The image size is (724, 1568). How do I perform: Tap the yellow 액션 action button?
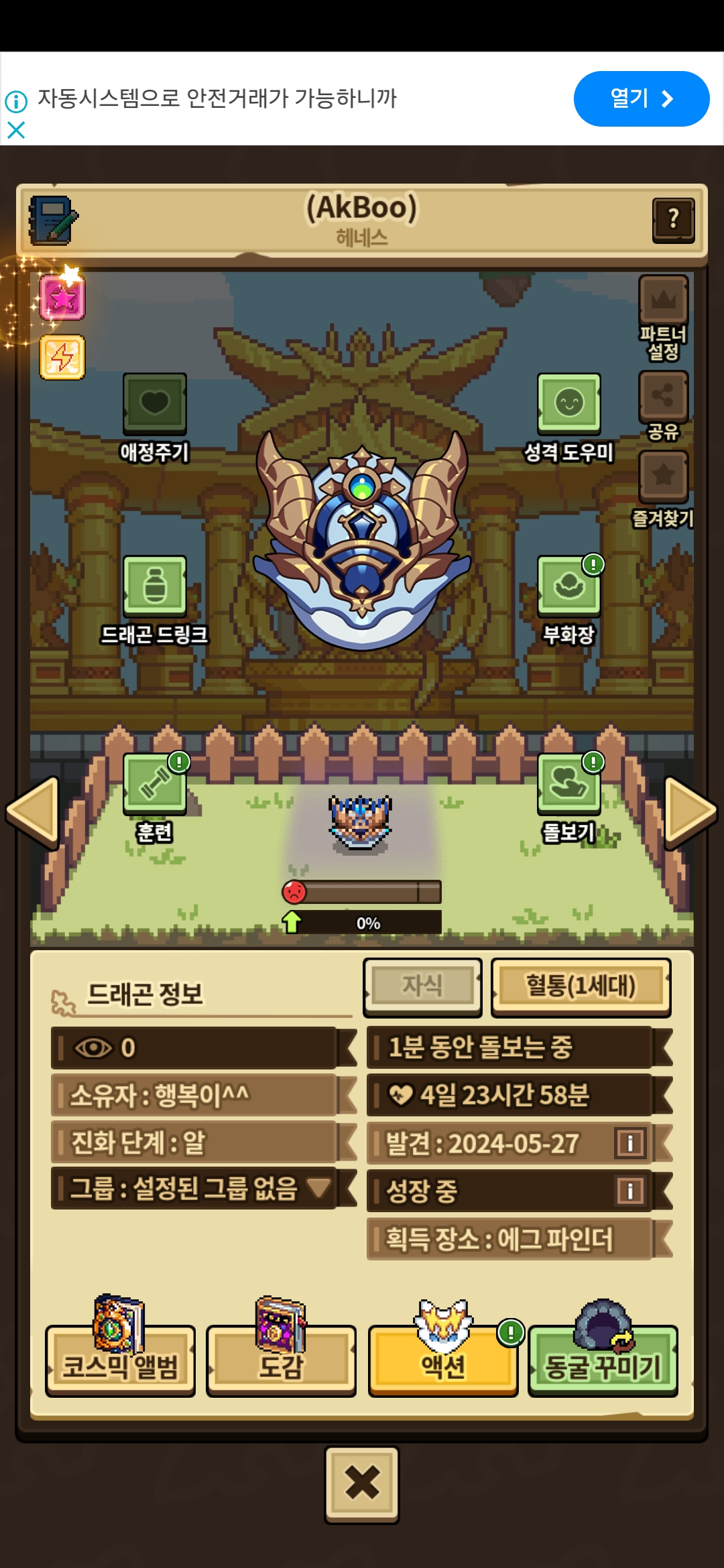[x=442, y=1360]
